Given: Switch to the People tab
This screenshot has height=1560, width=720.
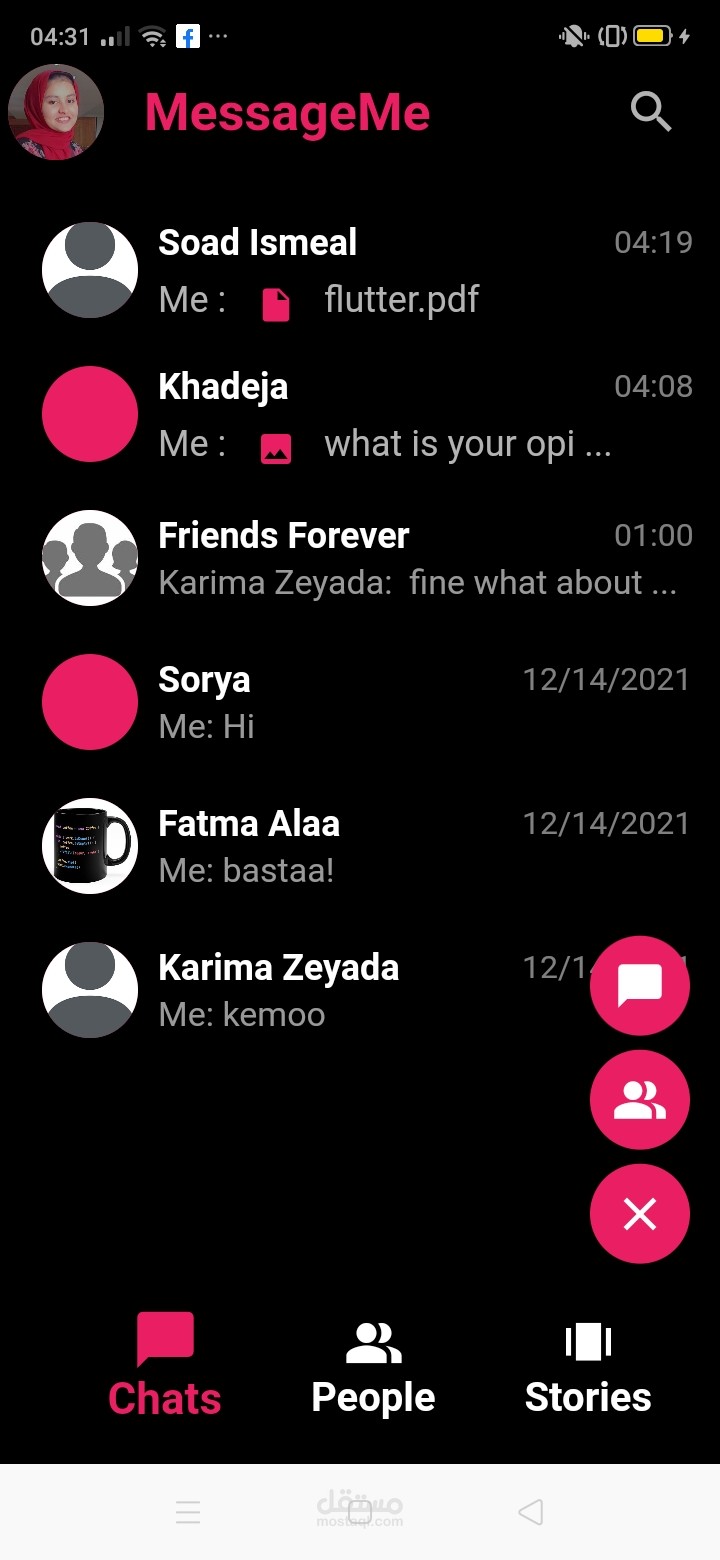Looking at the screenshot, I should click(373, 1366).
